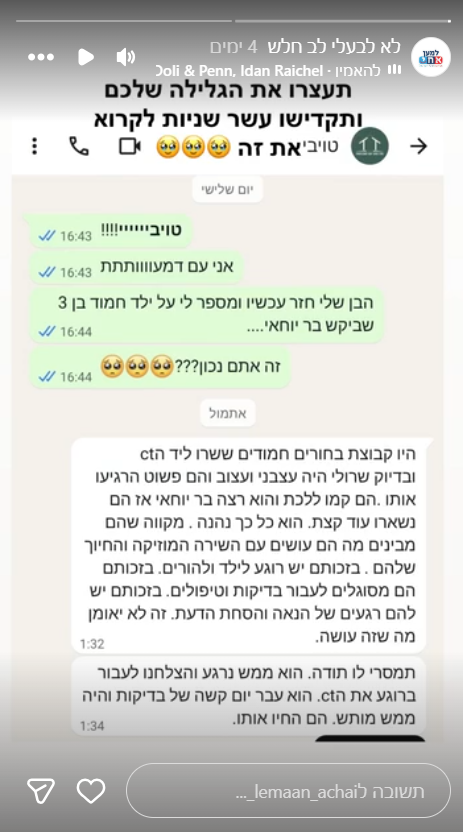This screenshot has width=463, height=832.
Task: Open the story options three-dot menu
Action: pyautogui.click(x=41, y=57)
